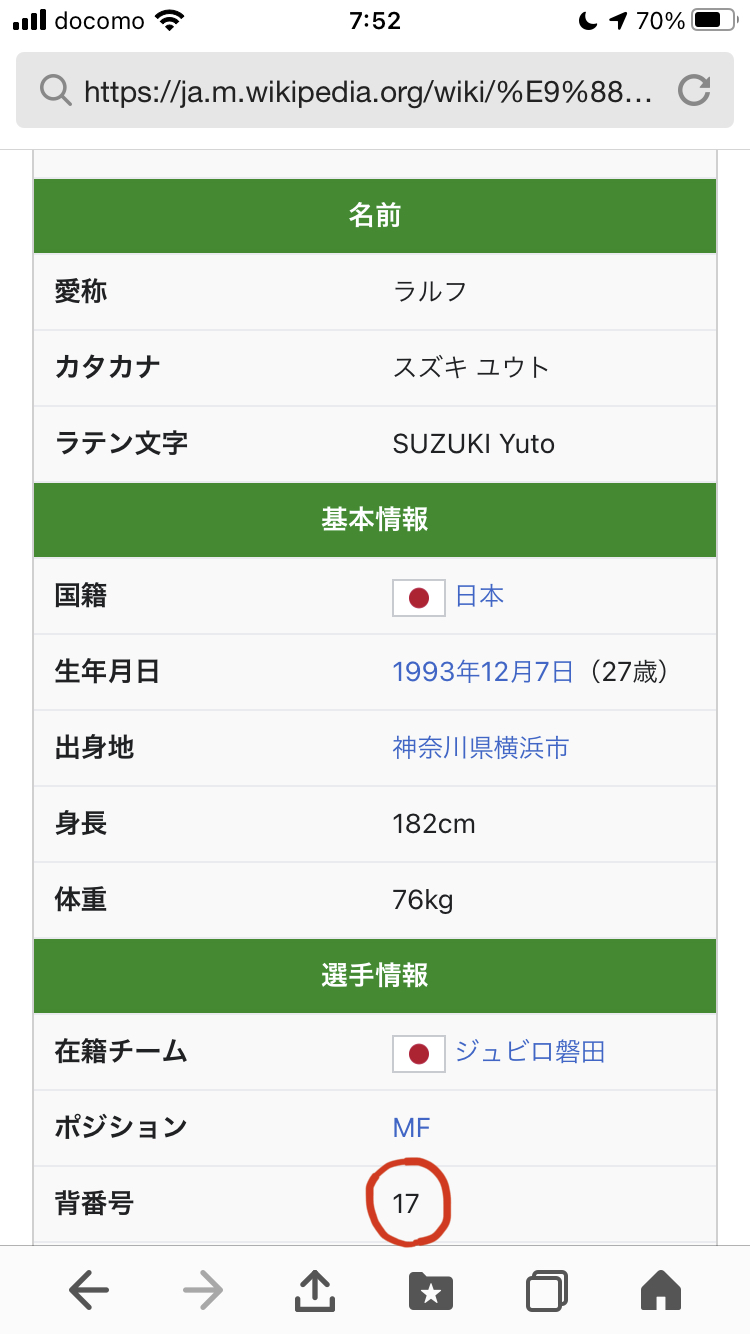The width and height of the screenshot is (750, 1334).
Task: Share this page
Action: (x=316, y=1289)
